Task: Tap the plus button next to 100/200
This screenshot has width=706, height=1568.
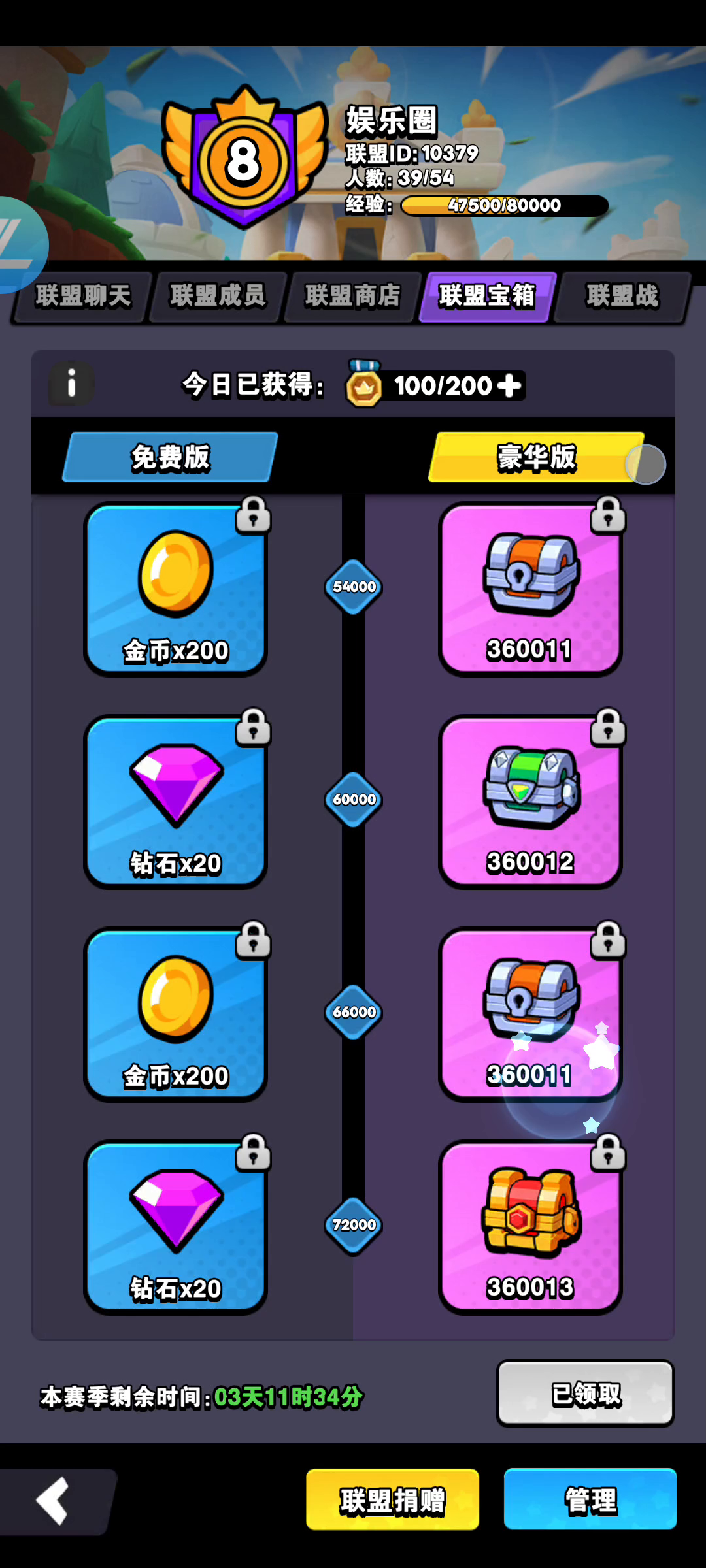Action: coord(509,385)
